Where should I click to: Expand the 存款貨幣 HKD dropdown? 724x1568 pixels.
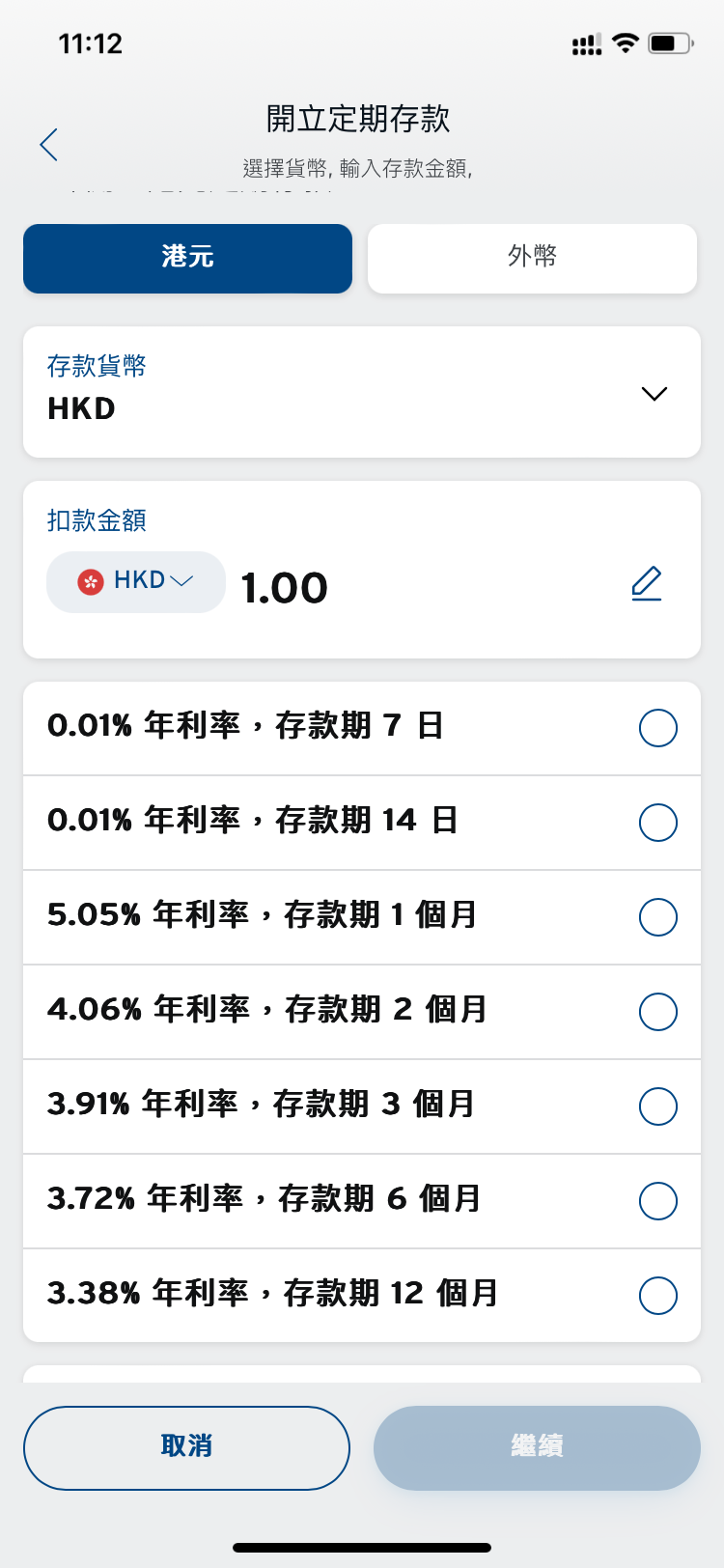[x=362, y=392]
